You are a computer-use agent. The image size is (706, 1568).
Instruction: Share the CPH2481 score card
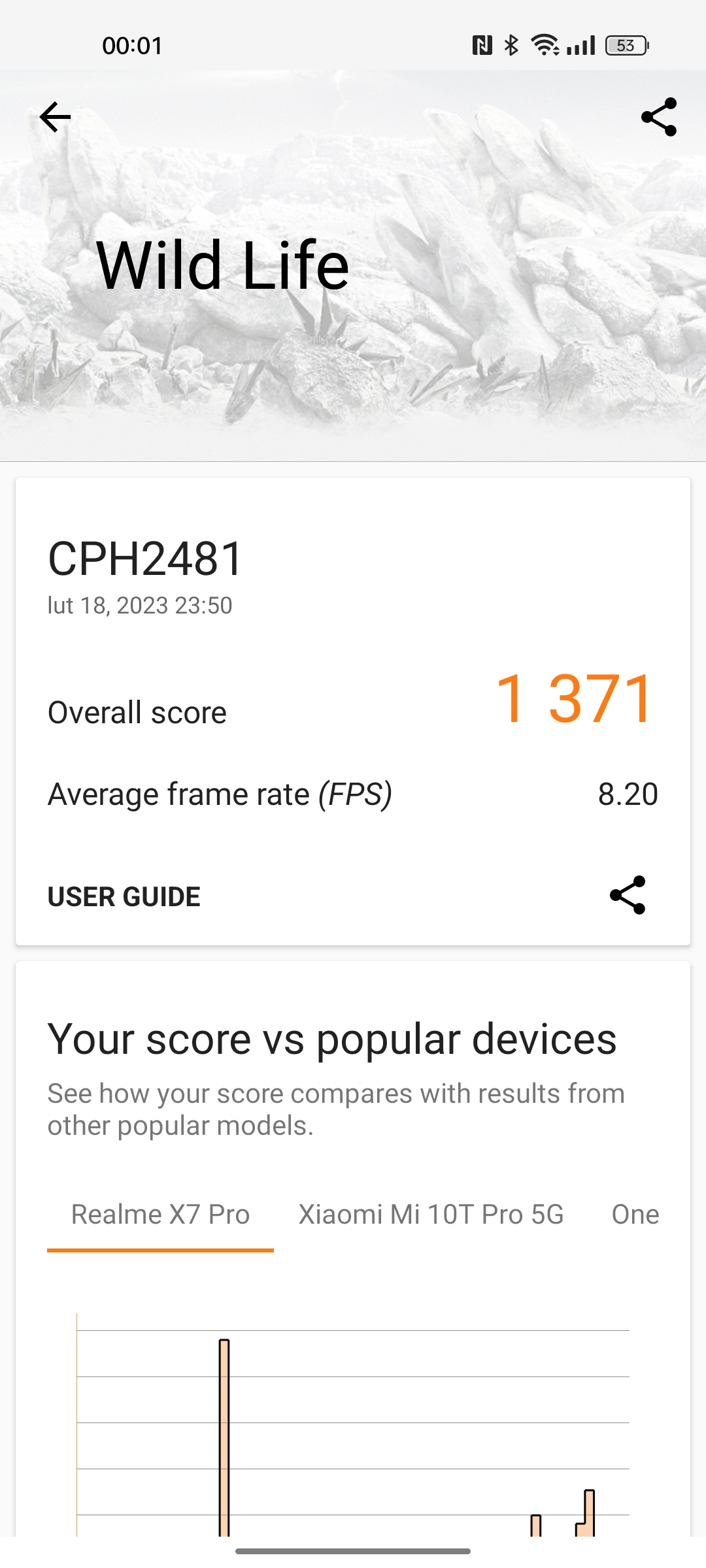click(x=628, y=895)
